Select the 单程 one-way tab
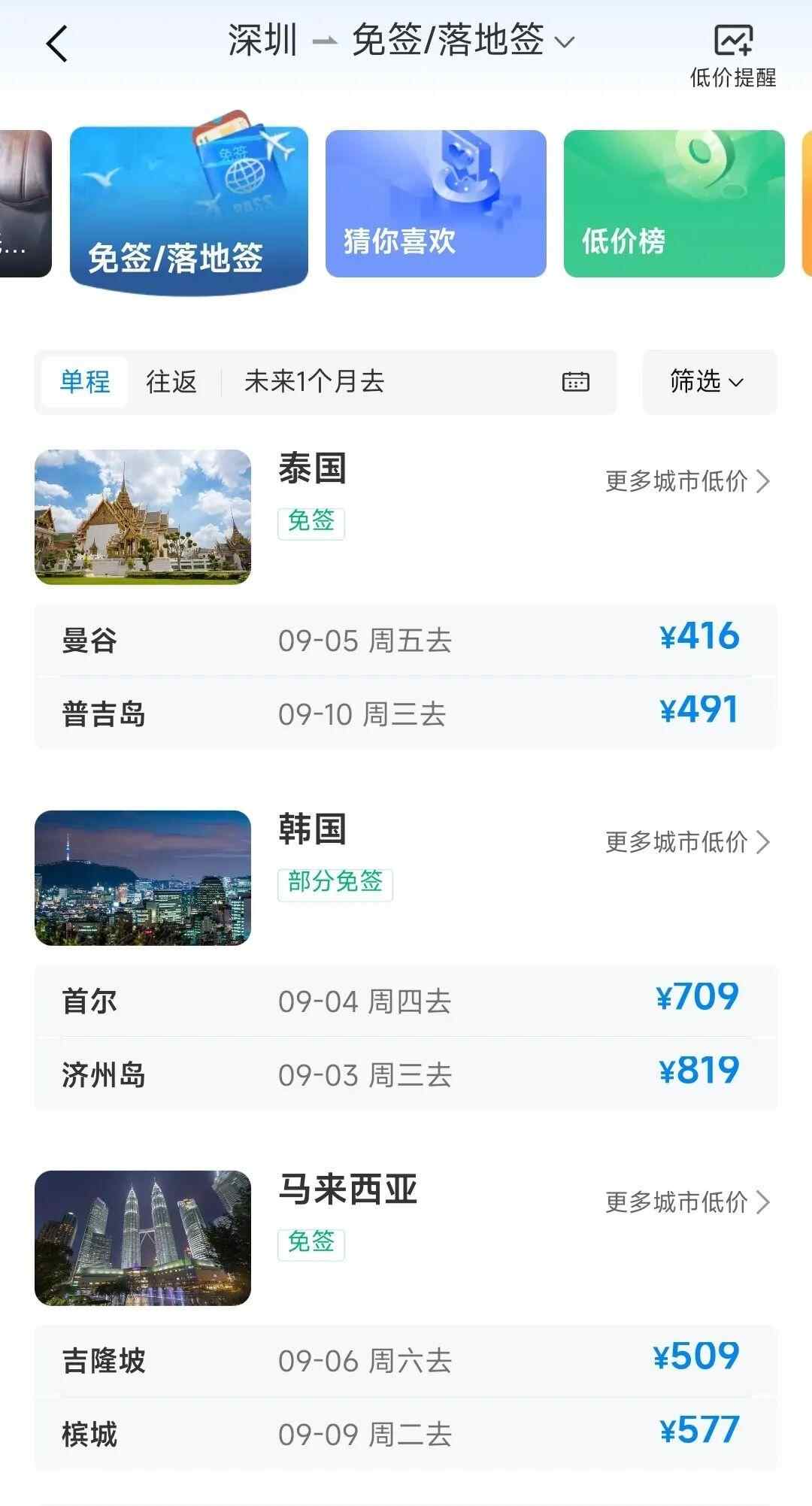The width and height of the screenshot is (812, 1506). (x=85, y=382)
